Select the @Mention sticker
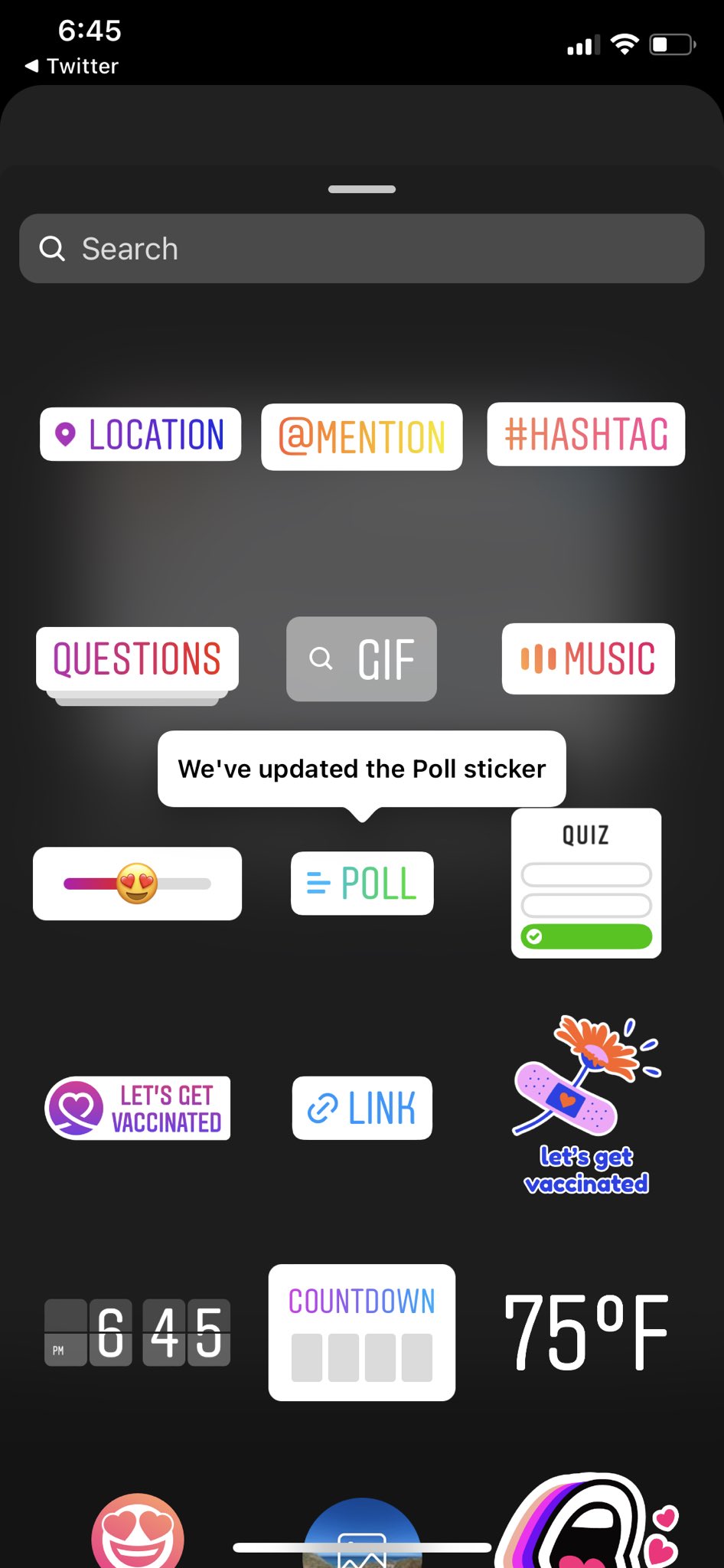 click(361, 436)
